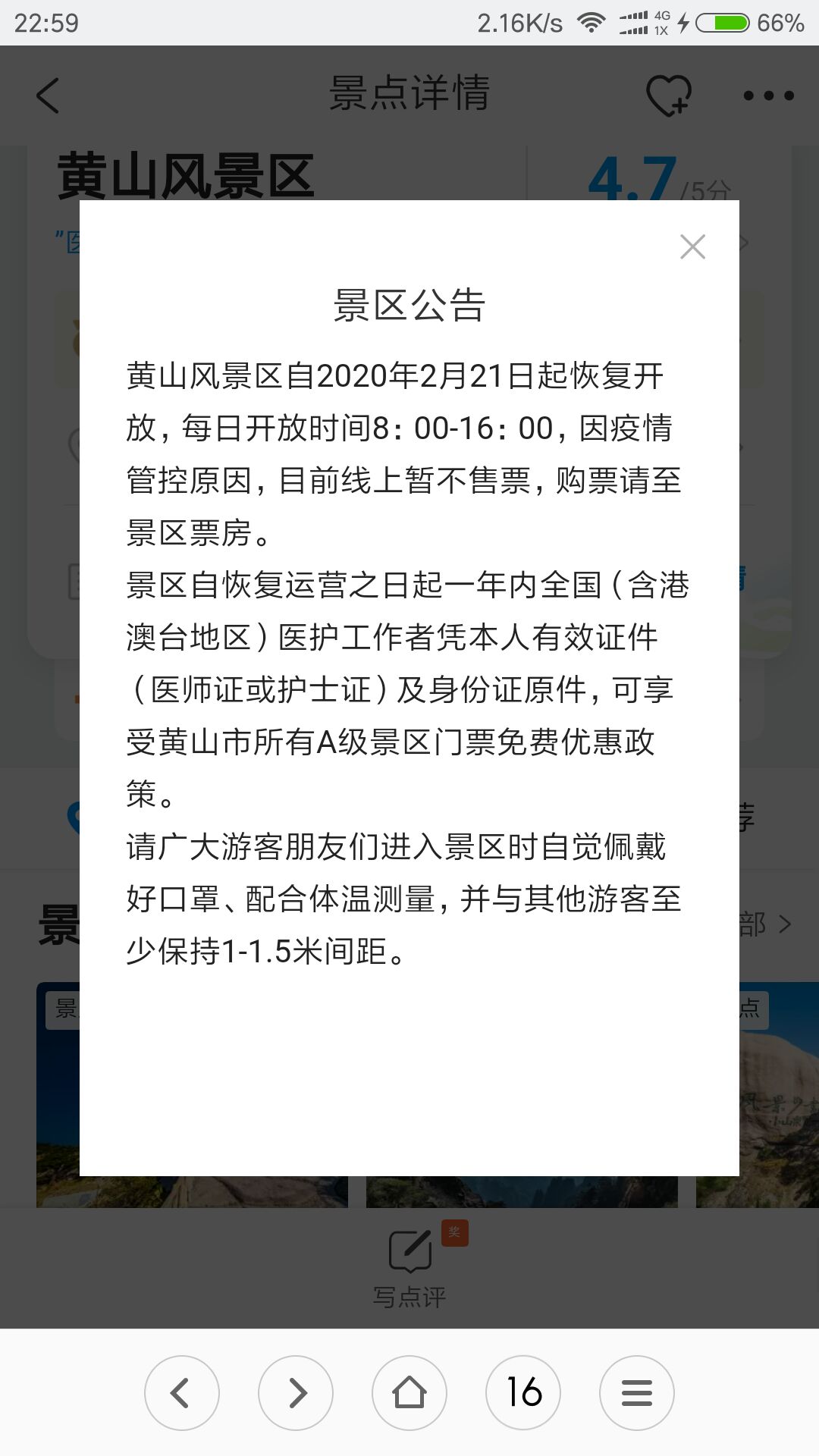Open the browser home page

(409, 1393)
